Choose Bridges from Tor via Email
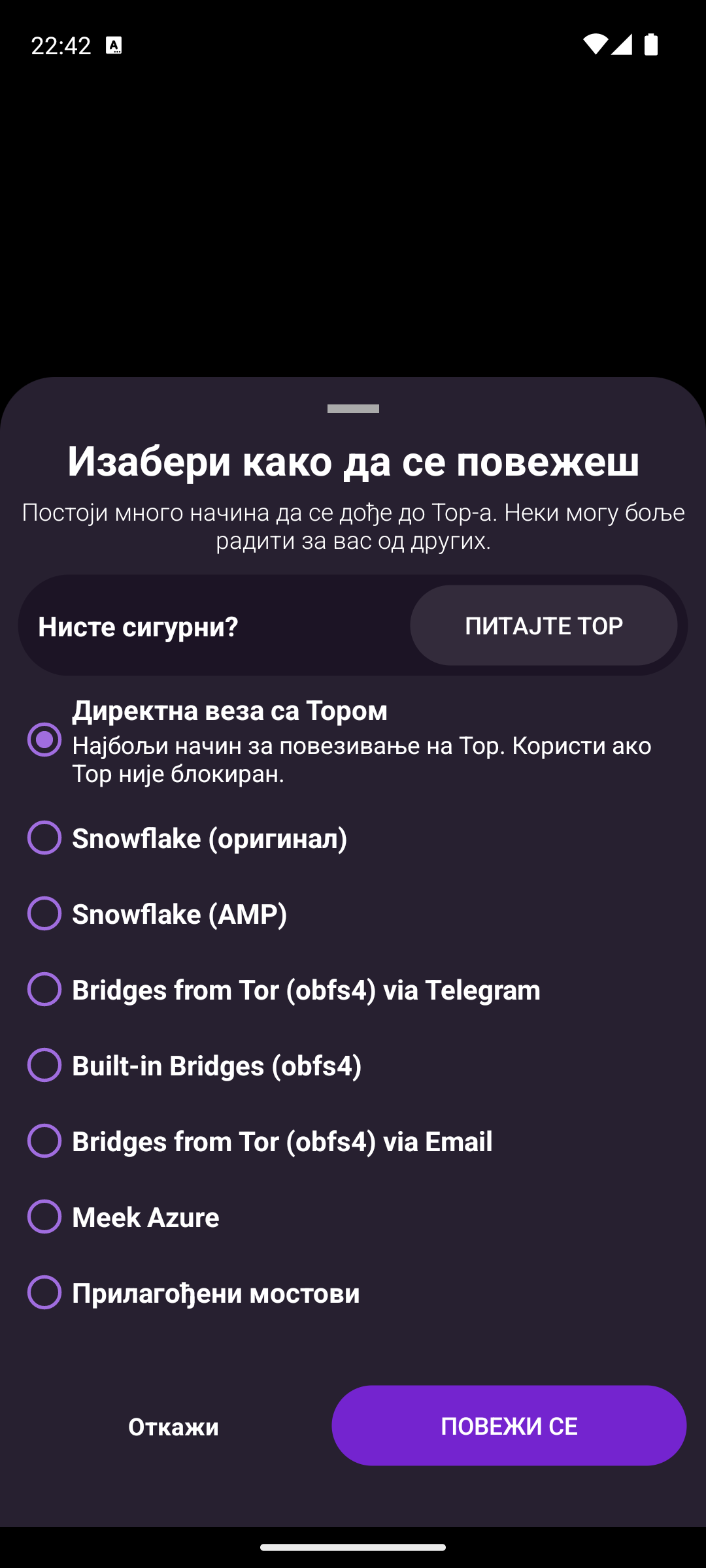 click(353, 1141)
